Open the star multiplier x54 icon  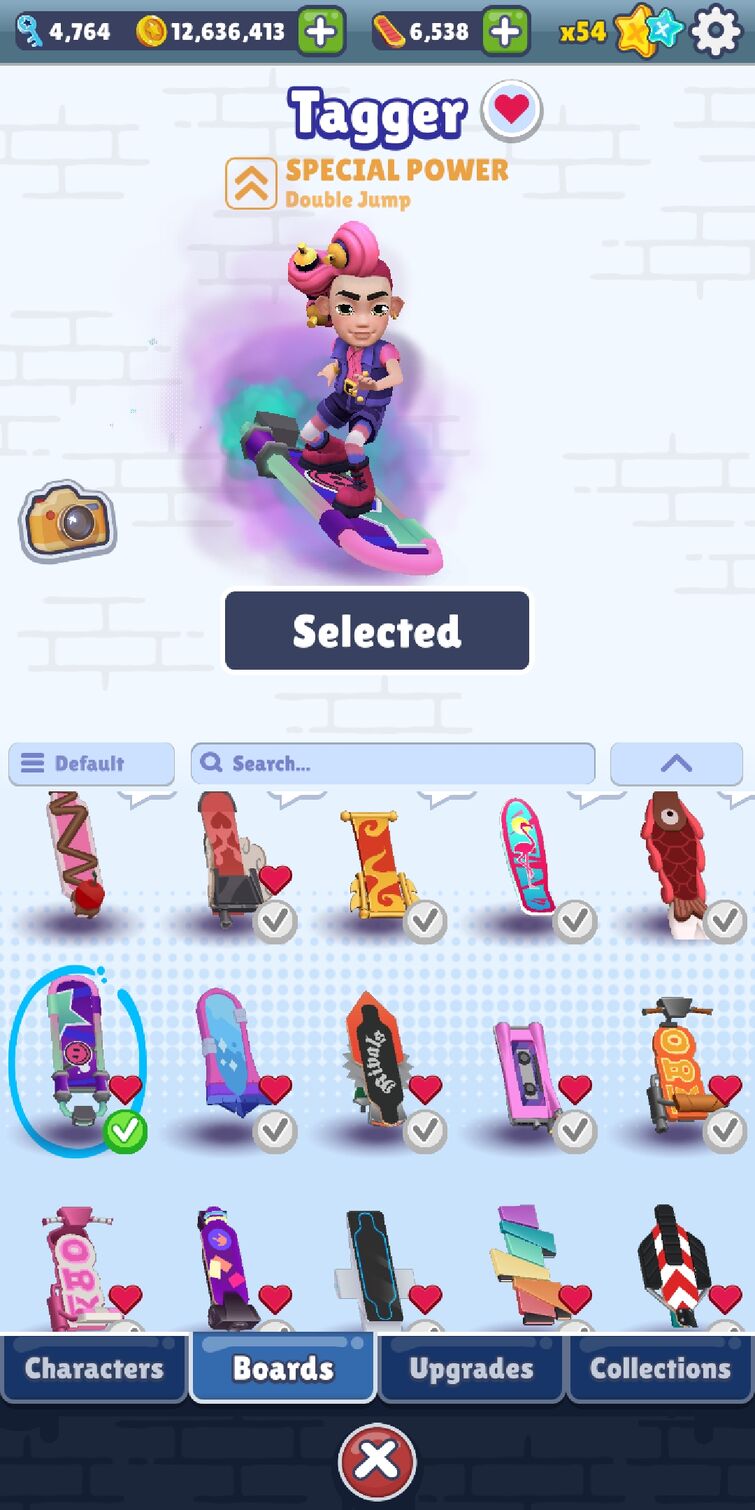[610, 32]
